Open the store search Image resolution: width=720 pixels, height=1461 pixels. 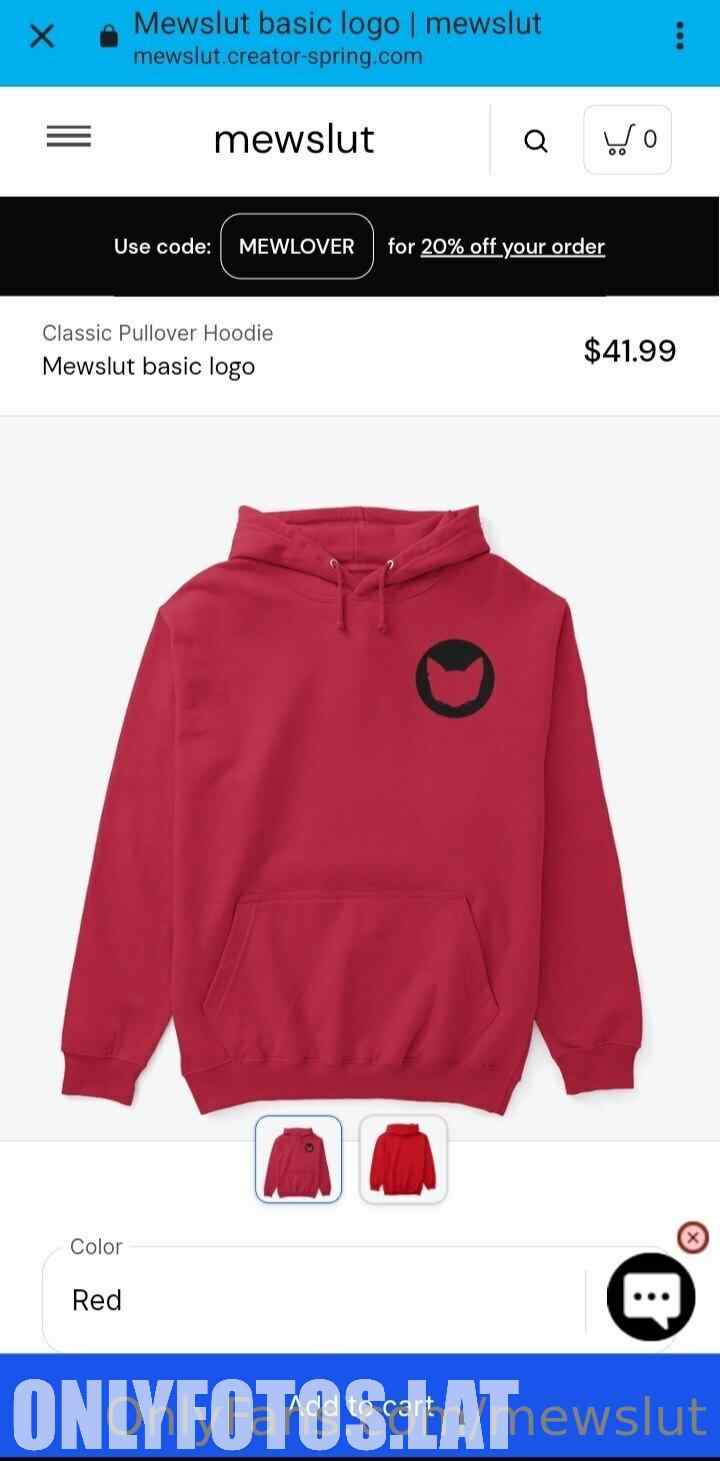[x=536, y=141]
